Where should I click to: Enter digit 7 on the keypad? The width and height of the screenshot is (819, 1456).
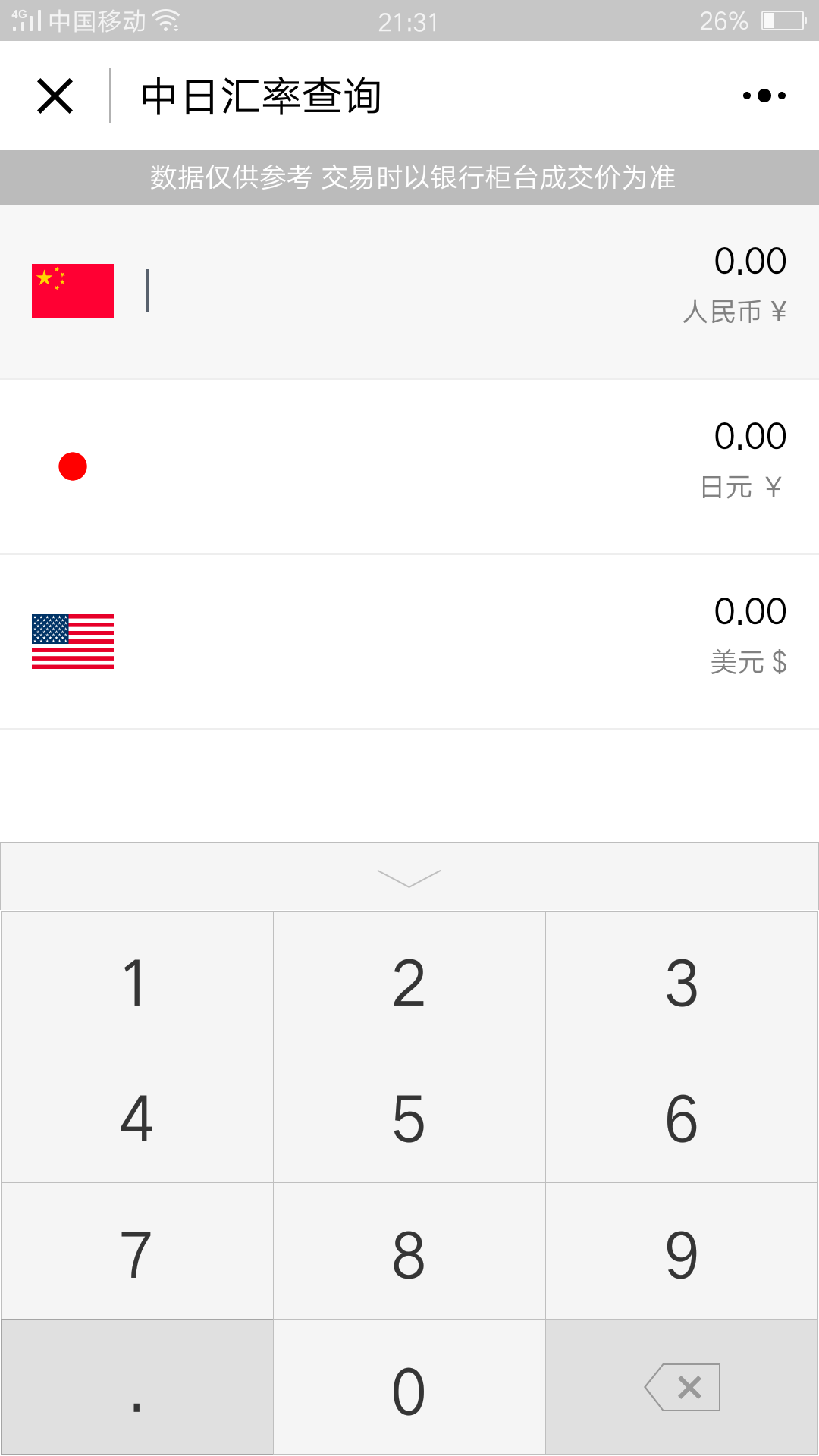tap(137, 1251)
